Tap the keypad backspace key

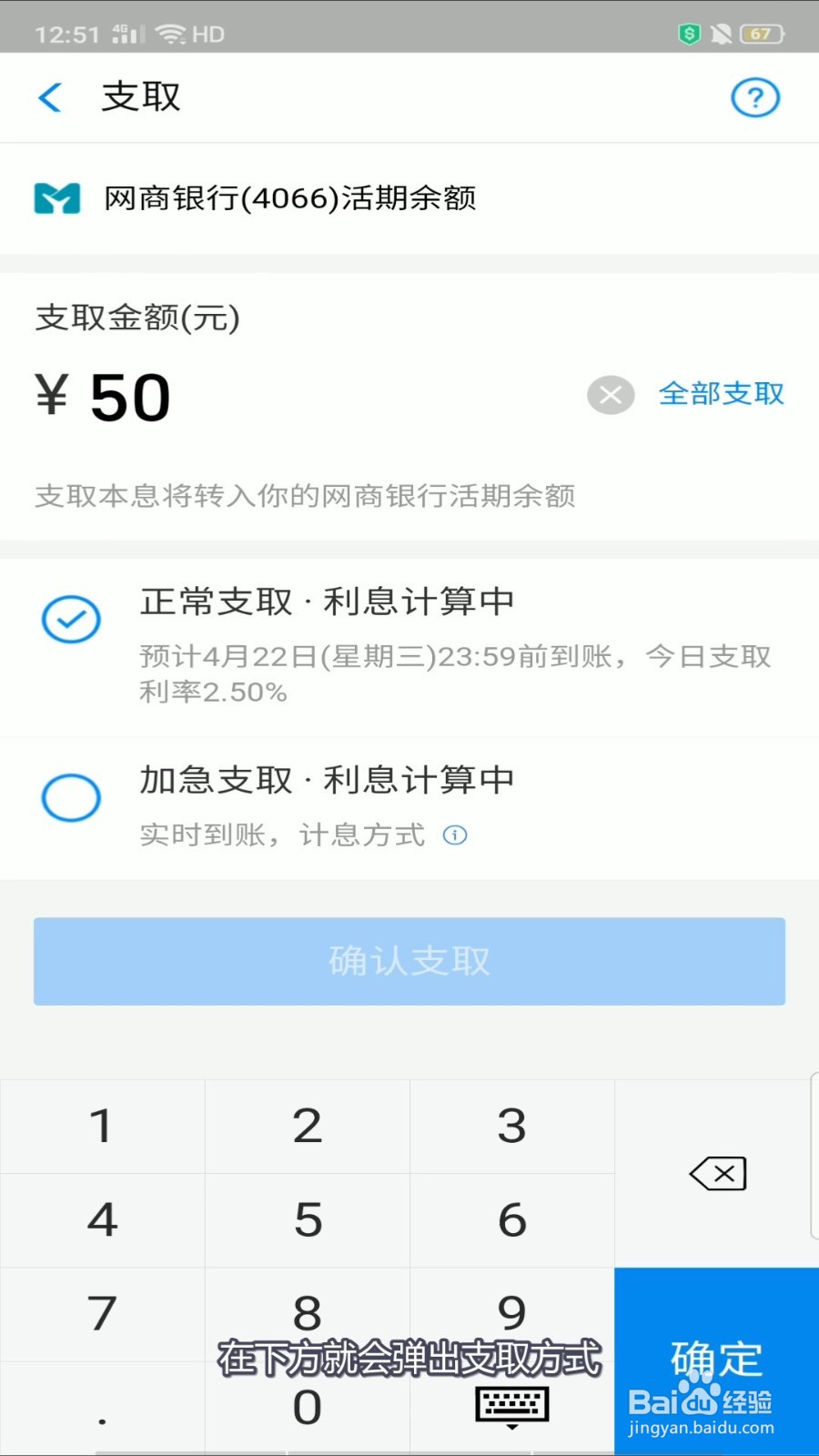pyautogui.click(x=717, y=1173)
